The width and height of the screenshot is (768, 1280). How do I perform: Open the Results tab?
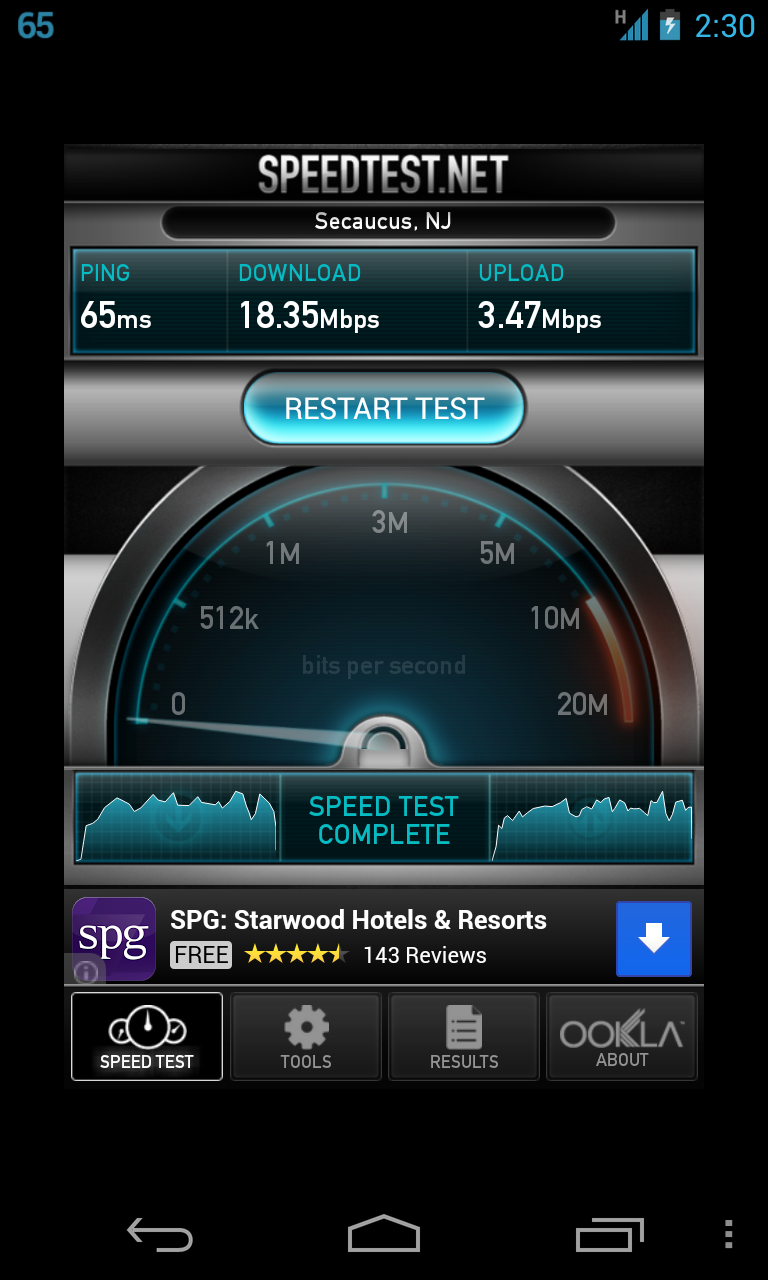464,1037
